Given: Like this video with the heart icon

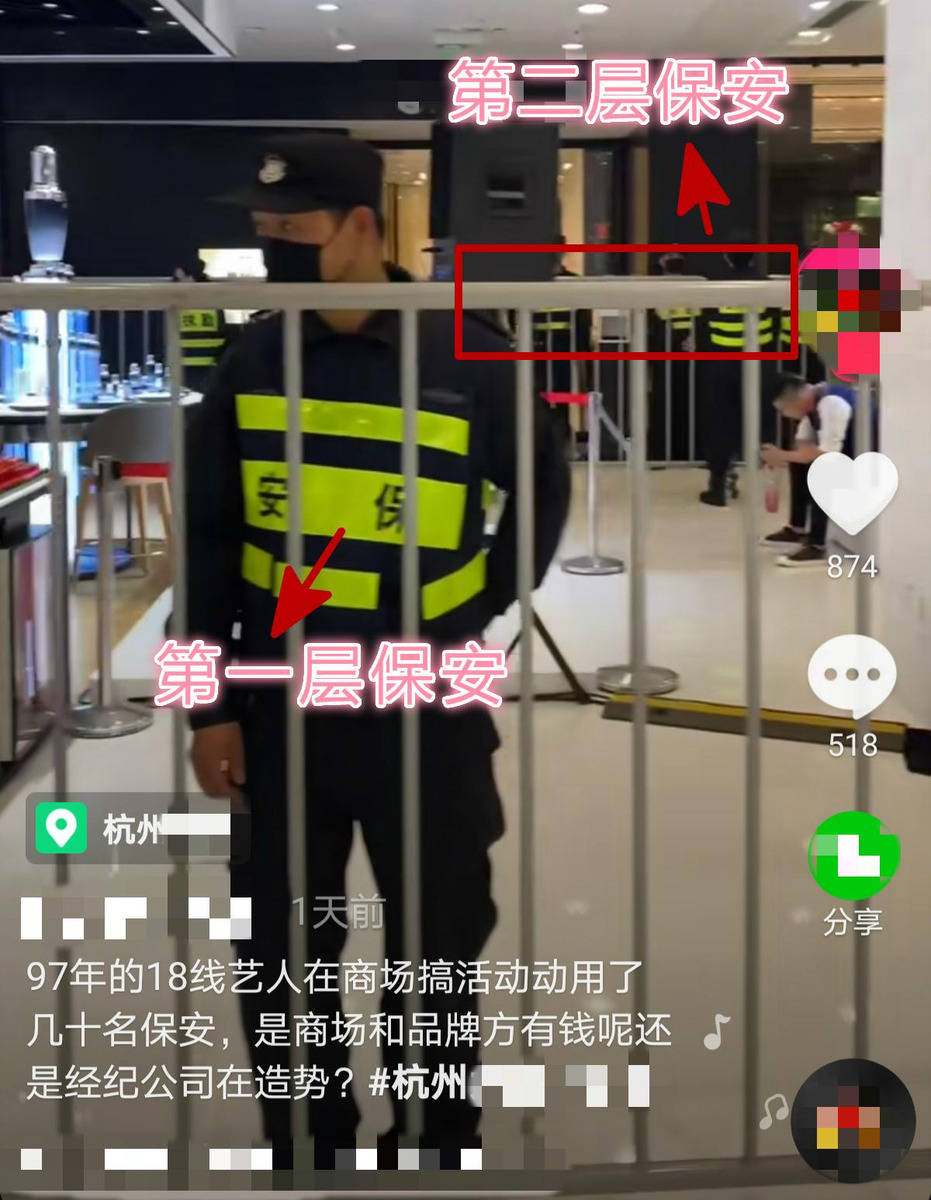Looking at the screenshot, I should 852,495.
